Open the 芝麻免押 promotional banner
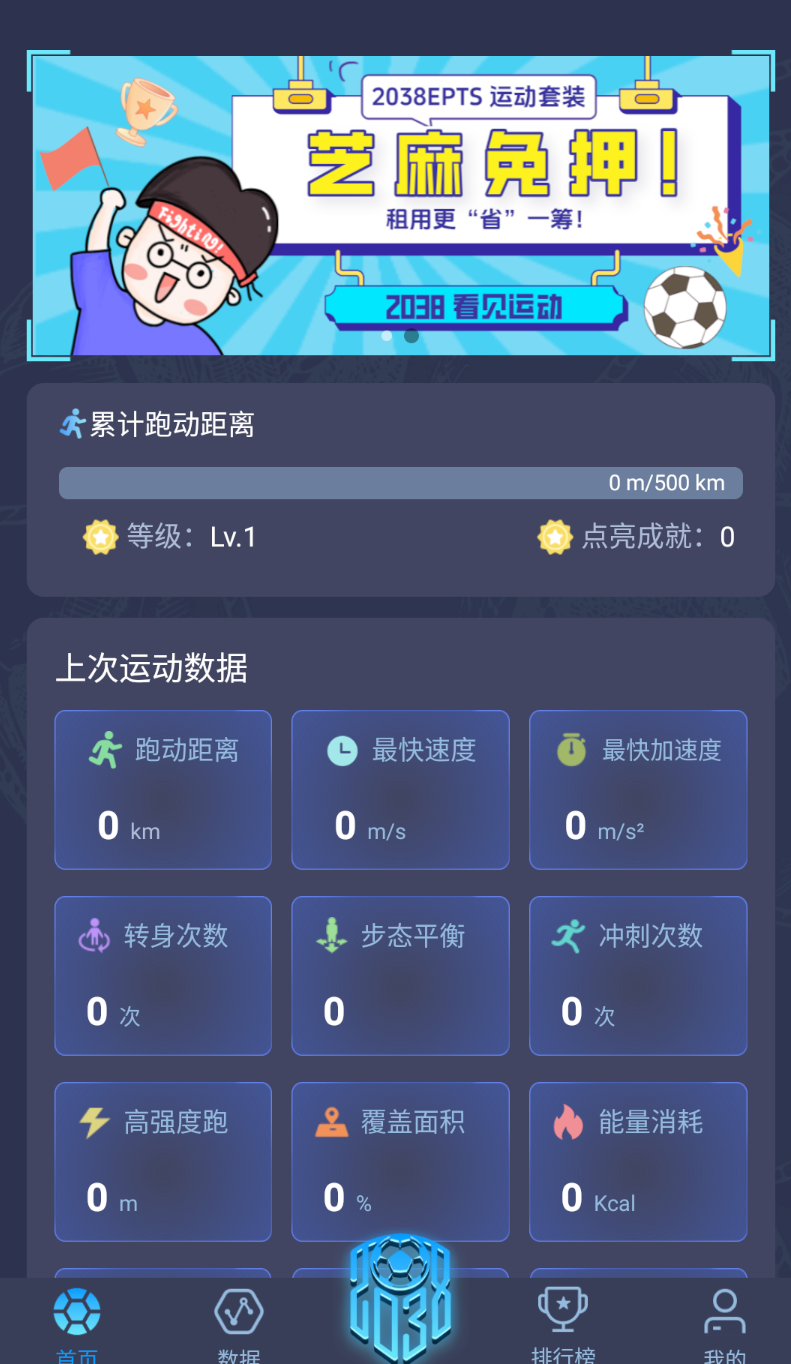 pos(400,205)
